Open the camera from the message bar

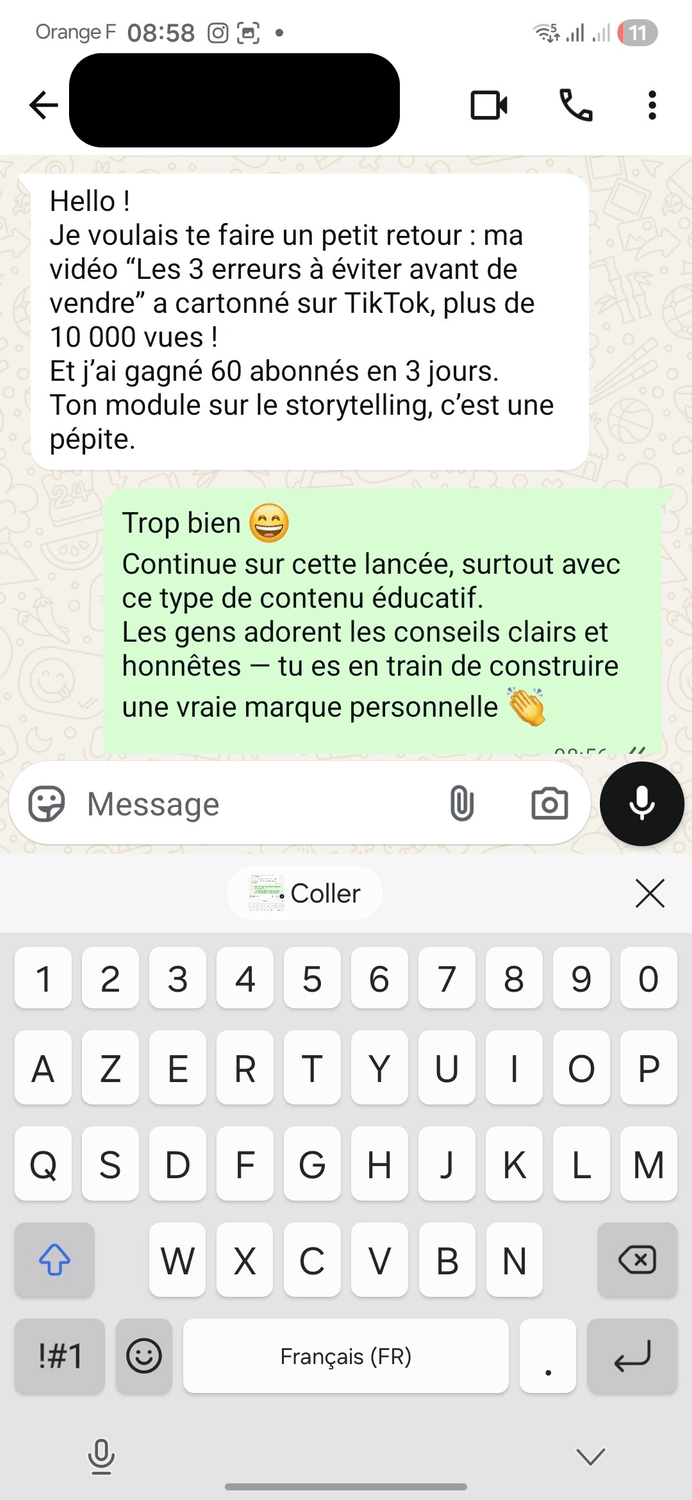549,804
